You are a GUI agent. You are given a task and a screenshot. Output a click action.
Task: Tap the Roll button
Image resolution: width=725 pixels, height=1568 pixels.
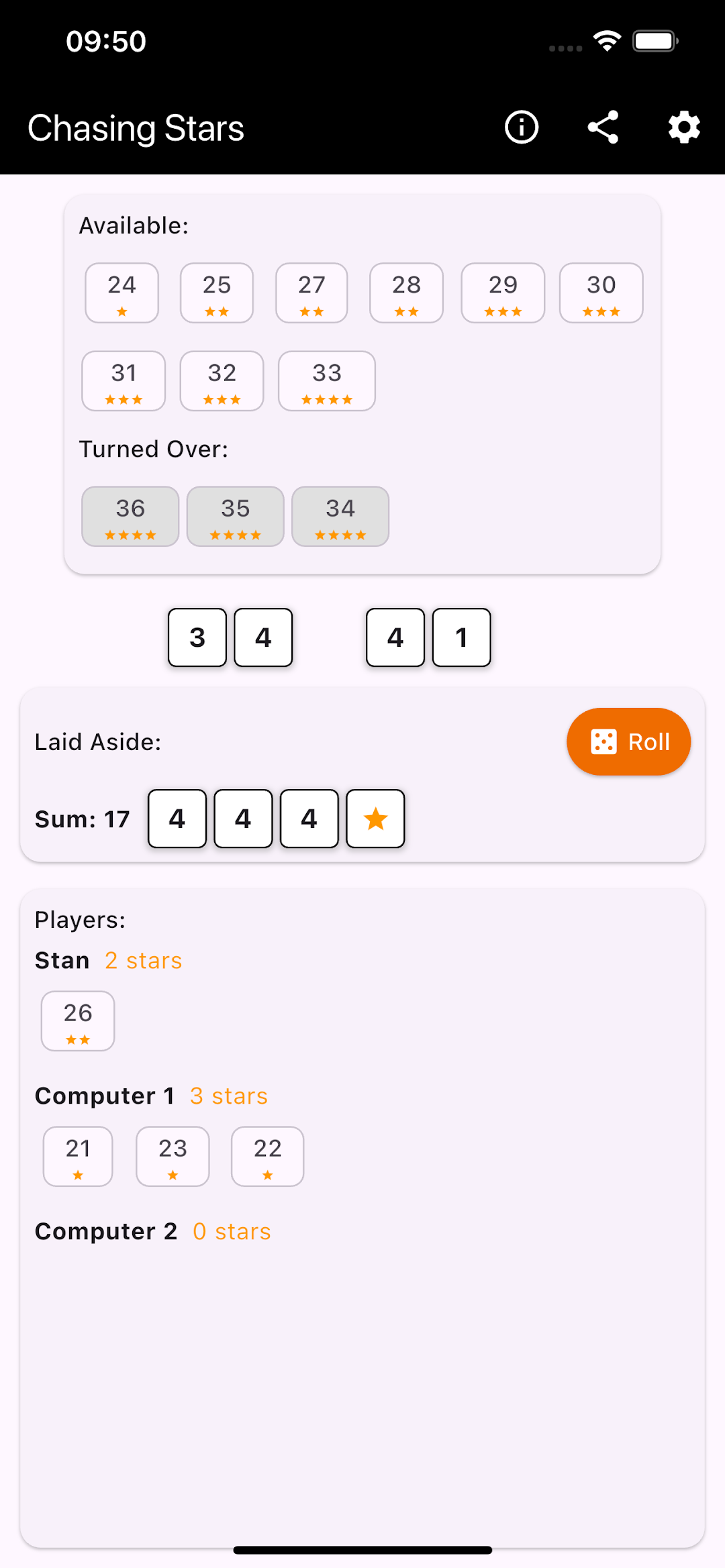(628, 741)
